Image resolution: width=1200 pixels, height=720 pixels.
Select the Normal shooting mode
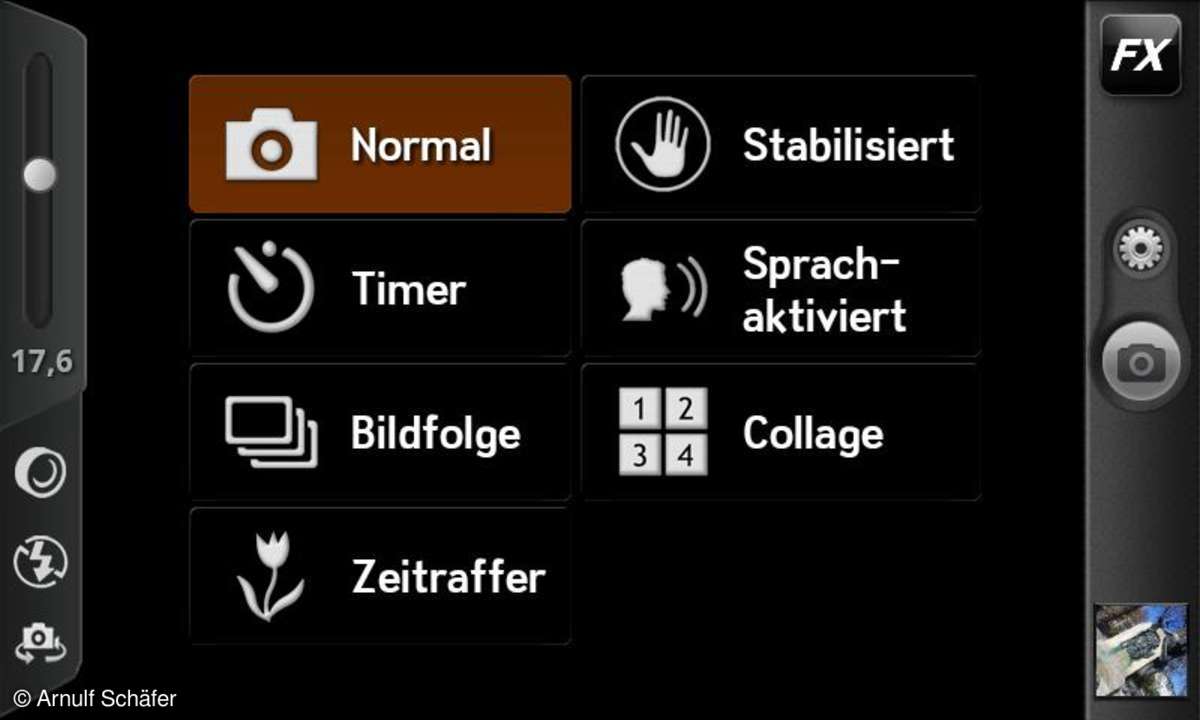[380, 144]
